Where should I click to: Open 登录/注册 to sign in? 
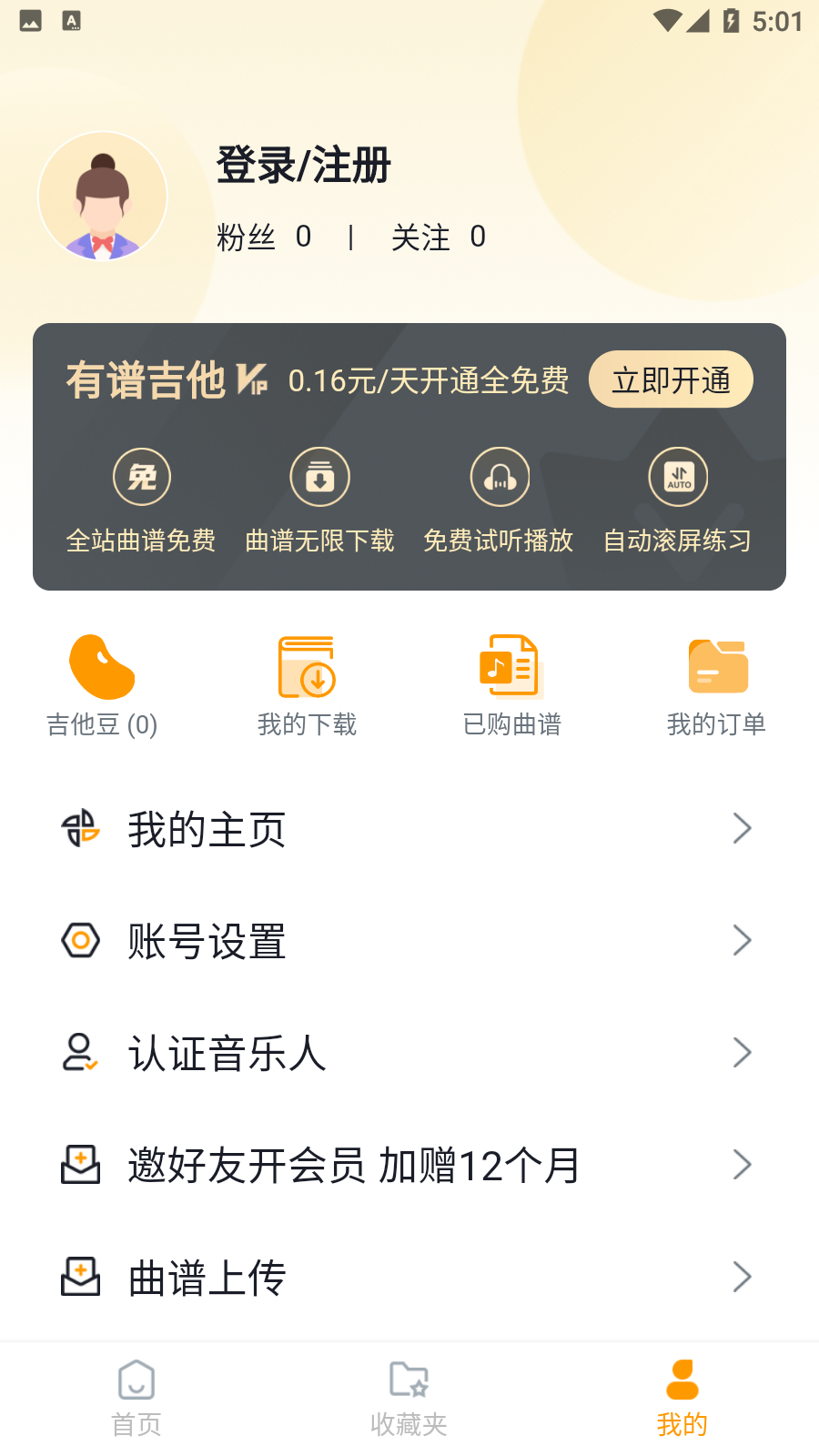pos(304,165)
